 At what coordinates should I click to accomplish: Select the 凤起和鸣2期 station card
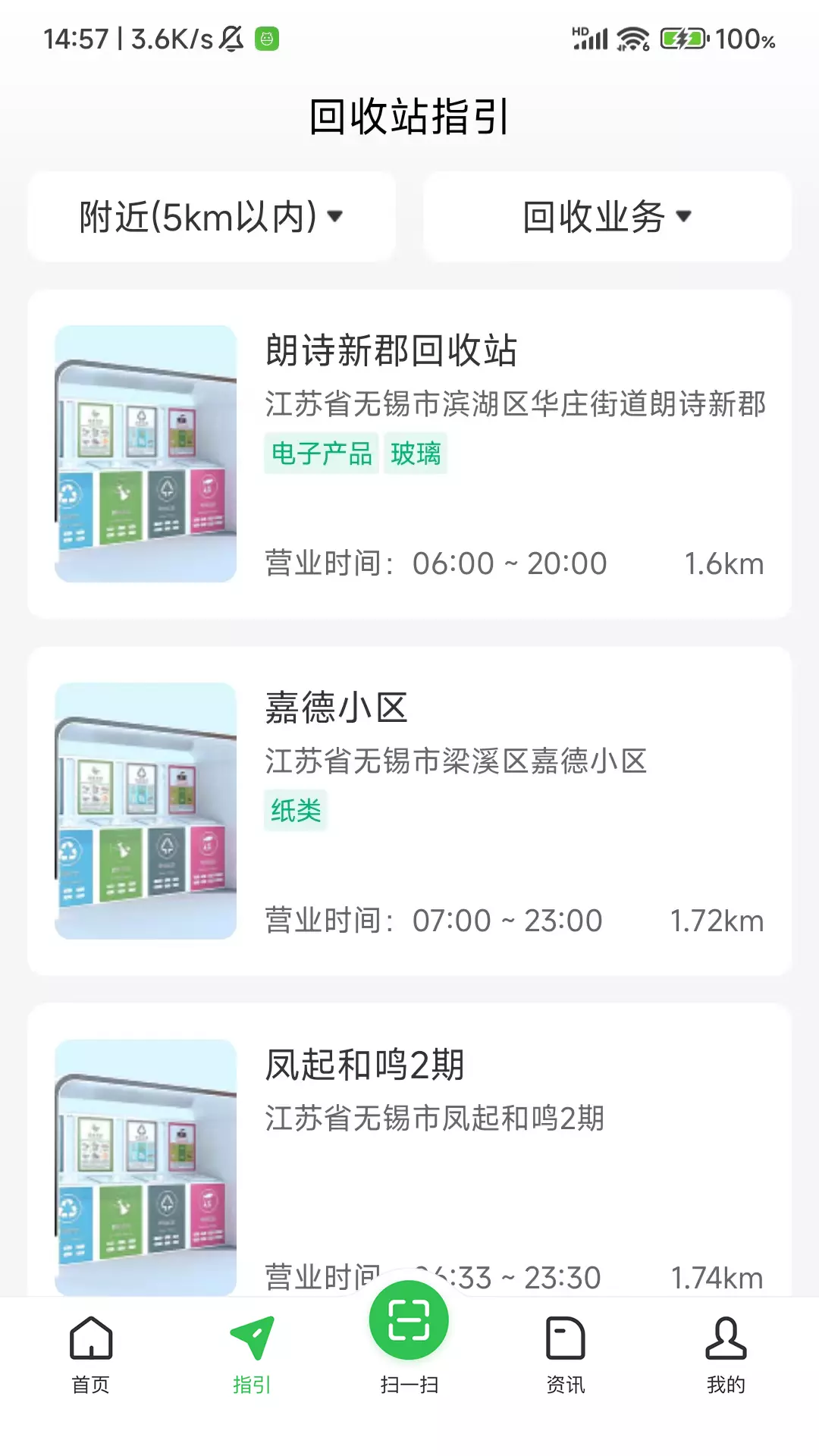[409, 1150]
